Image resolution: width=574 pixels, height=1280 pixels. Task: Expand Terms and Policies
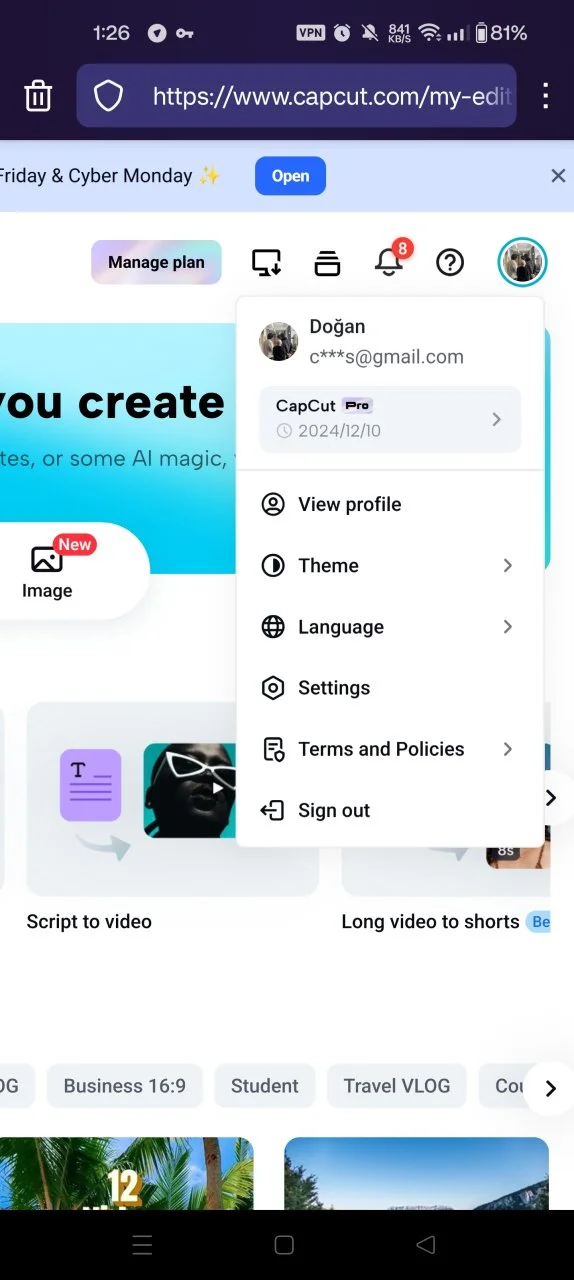[x=390, y=749]
